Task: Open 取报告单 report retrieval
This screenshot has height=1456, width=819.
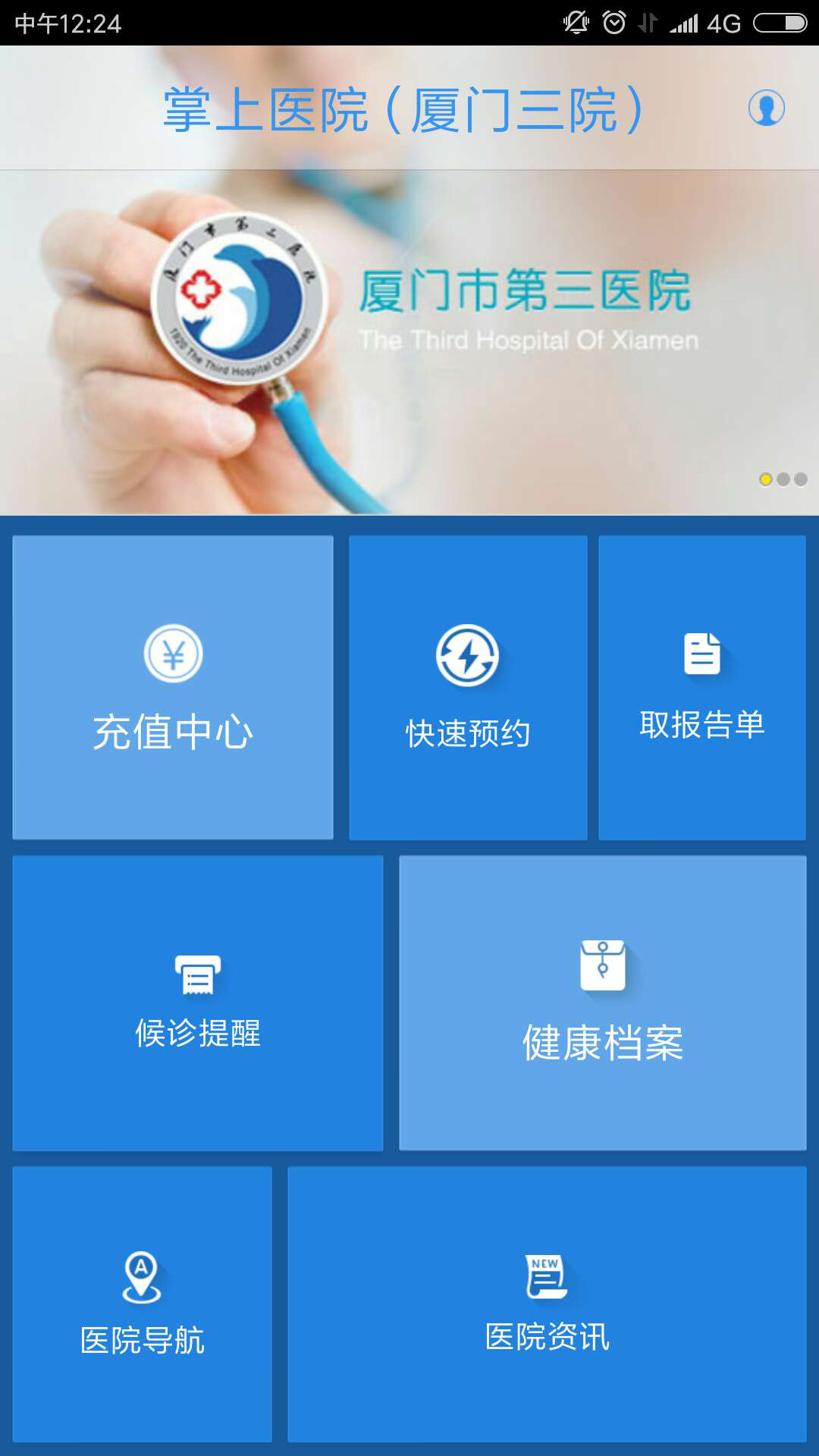Action: click(x=702, y=688)
